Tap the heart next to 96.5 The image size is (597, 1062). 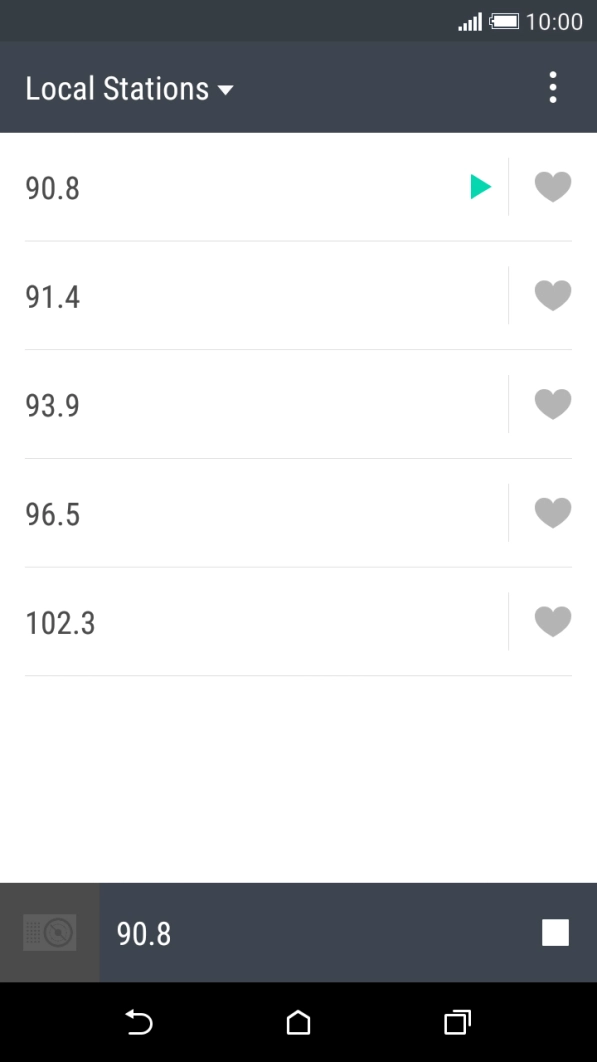point(553,513)
